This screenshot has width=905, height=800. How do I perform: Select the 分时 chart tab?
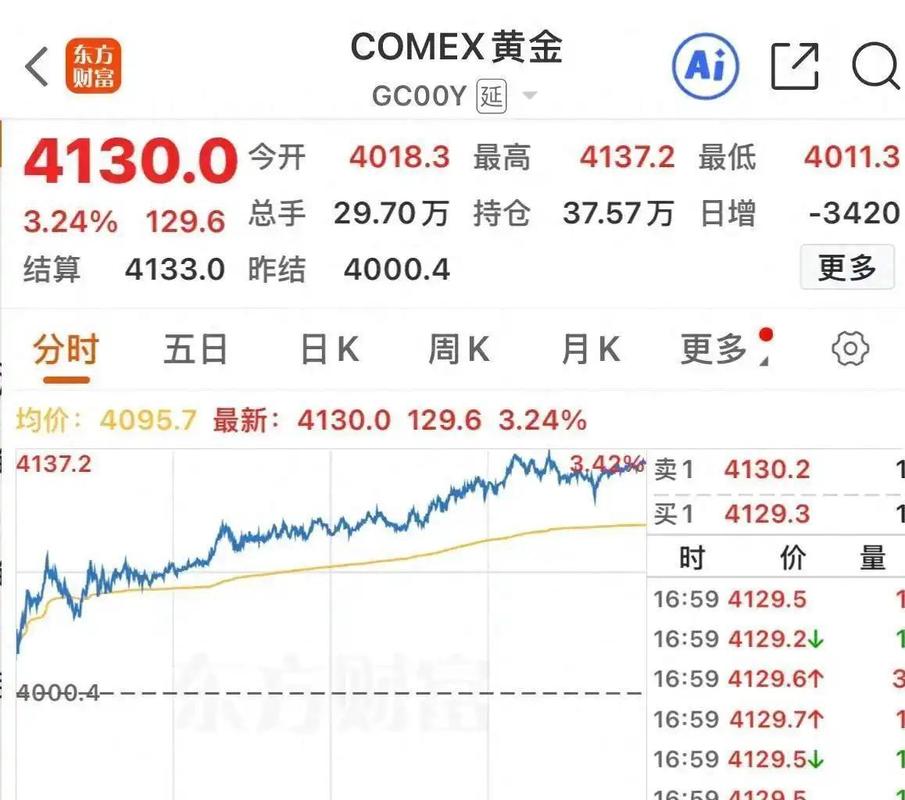66,350
